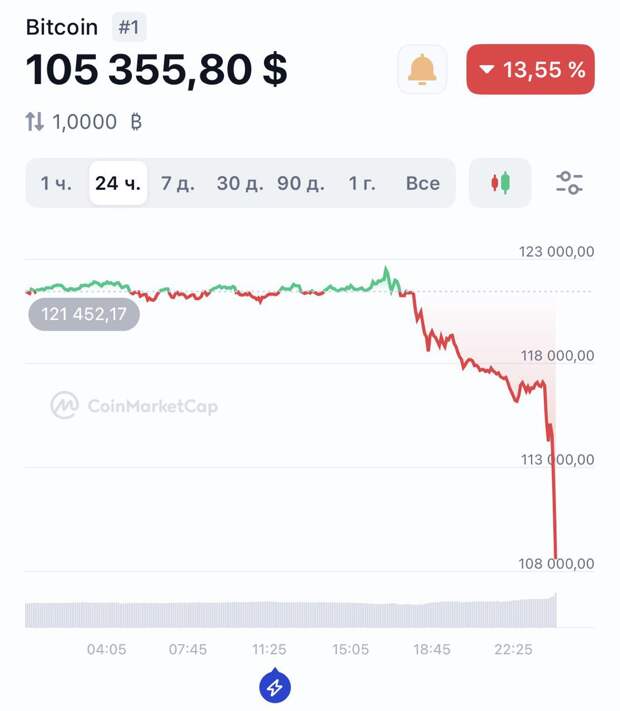View the 90 д. price history
This screenshot has height=711, width=620.
pyautogui.click(x=302, y=183)
